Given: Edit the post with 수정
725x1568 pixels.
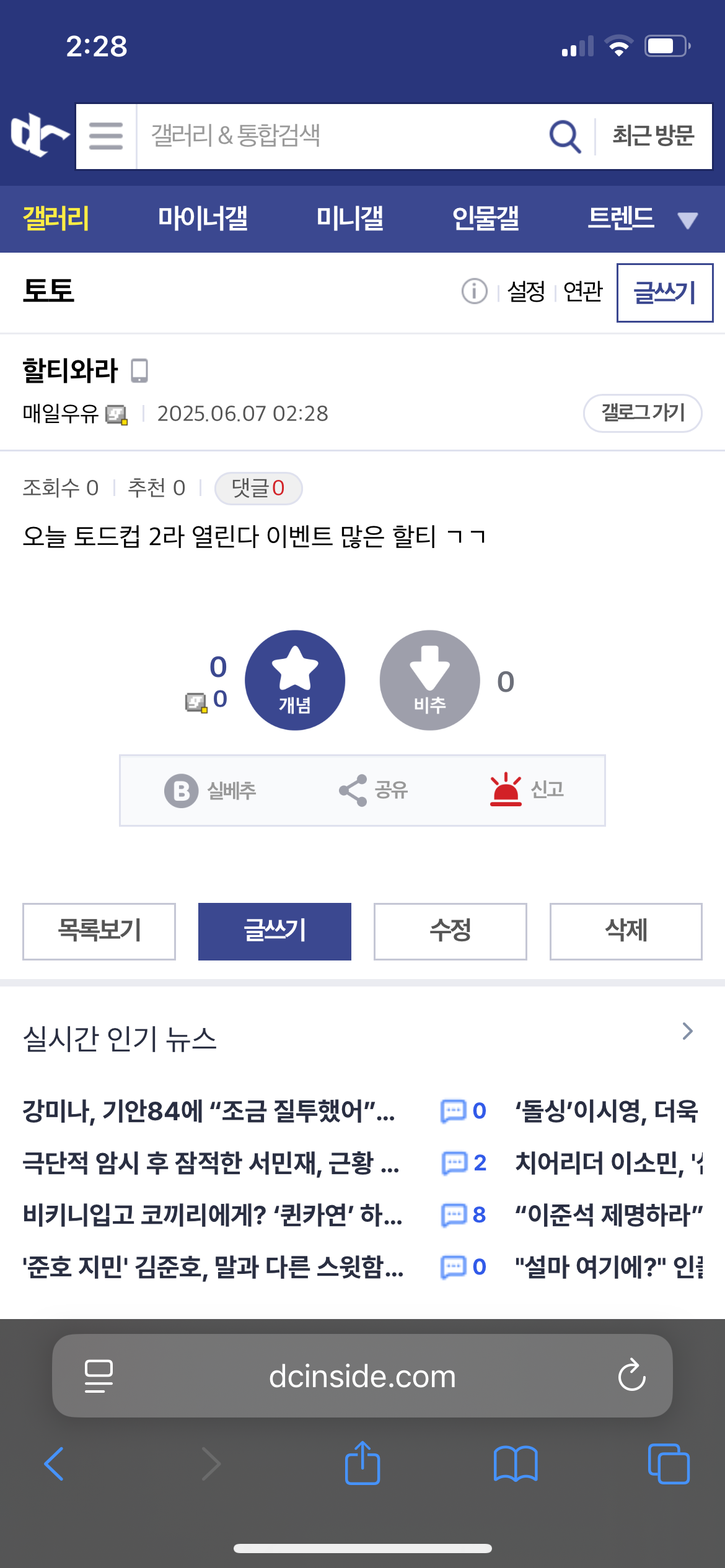Looking at the screenshot, I should click(450, 931).
